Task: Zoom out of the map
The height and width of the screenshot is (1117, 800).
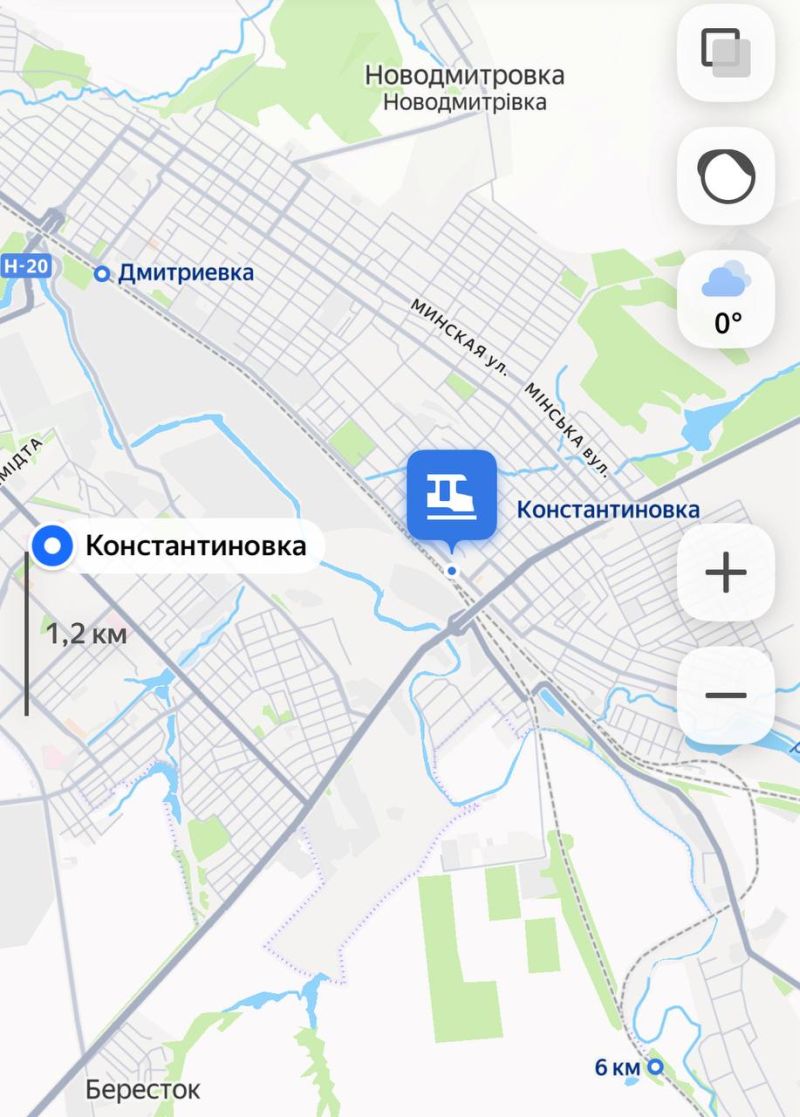Action: 726,696
